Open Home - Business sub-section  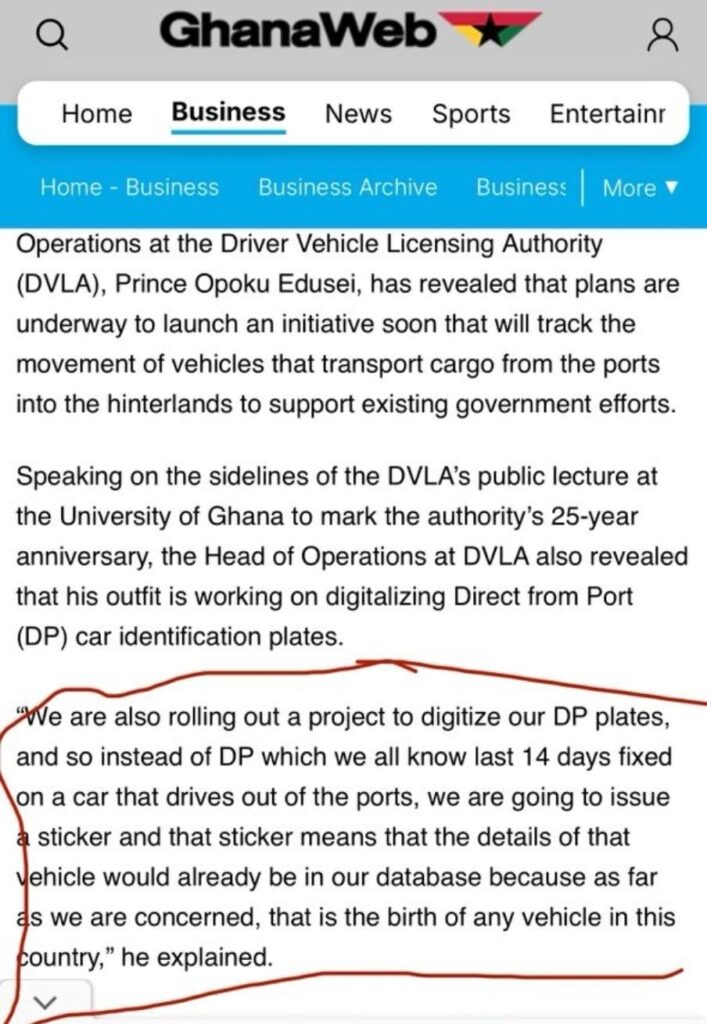[129, 187]
